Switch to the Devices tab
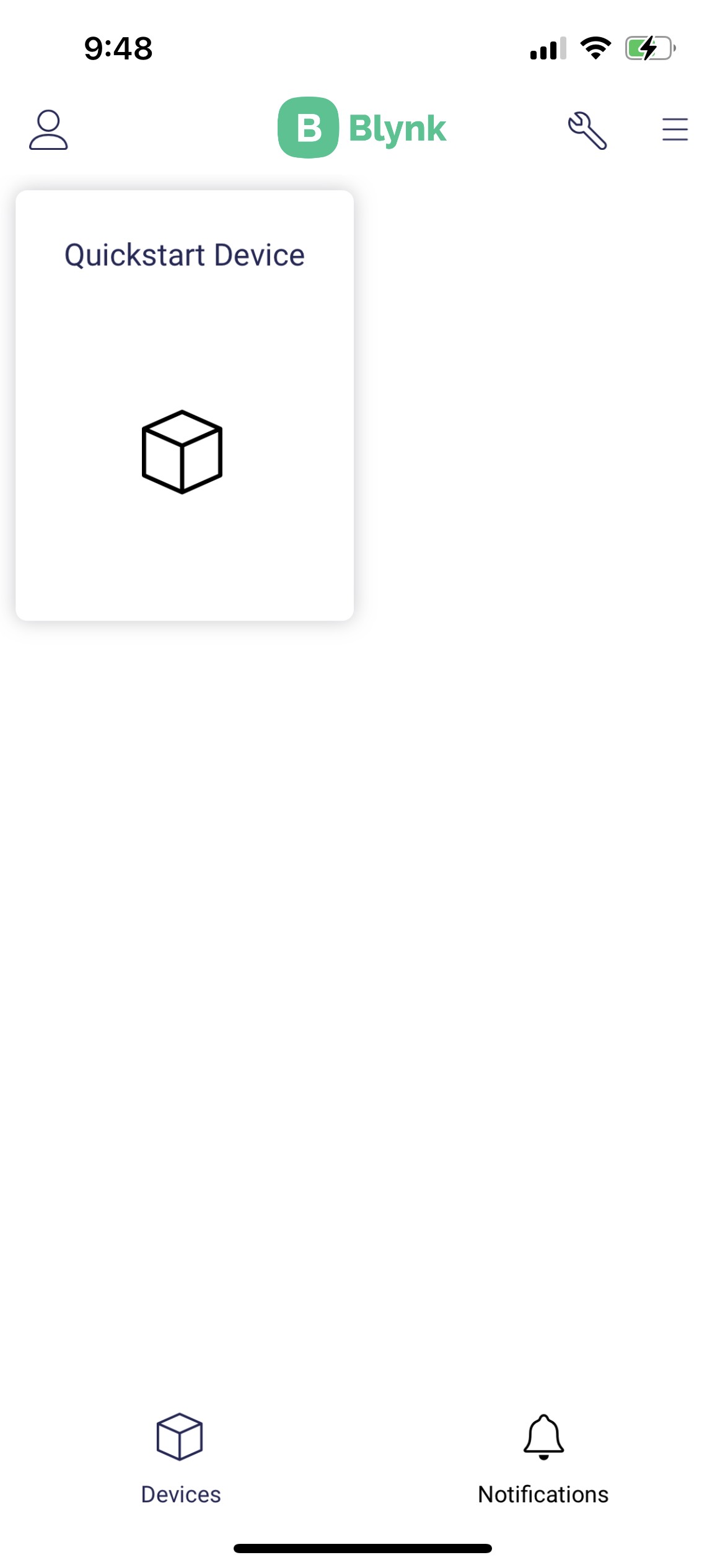 click(x=180, y=1459)
